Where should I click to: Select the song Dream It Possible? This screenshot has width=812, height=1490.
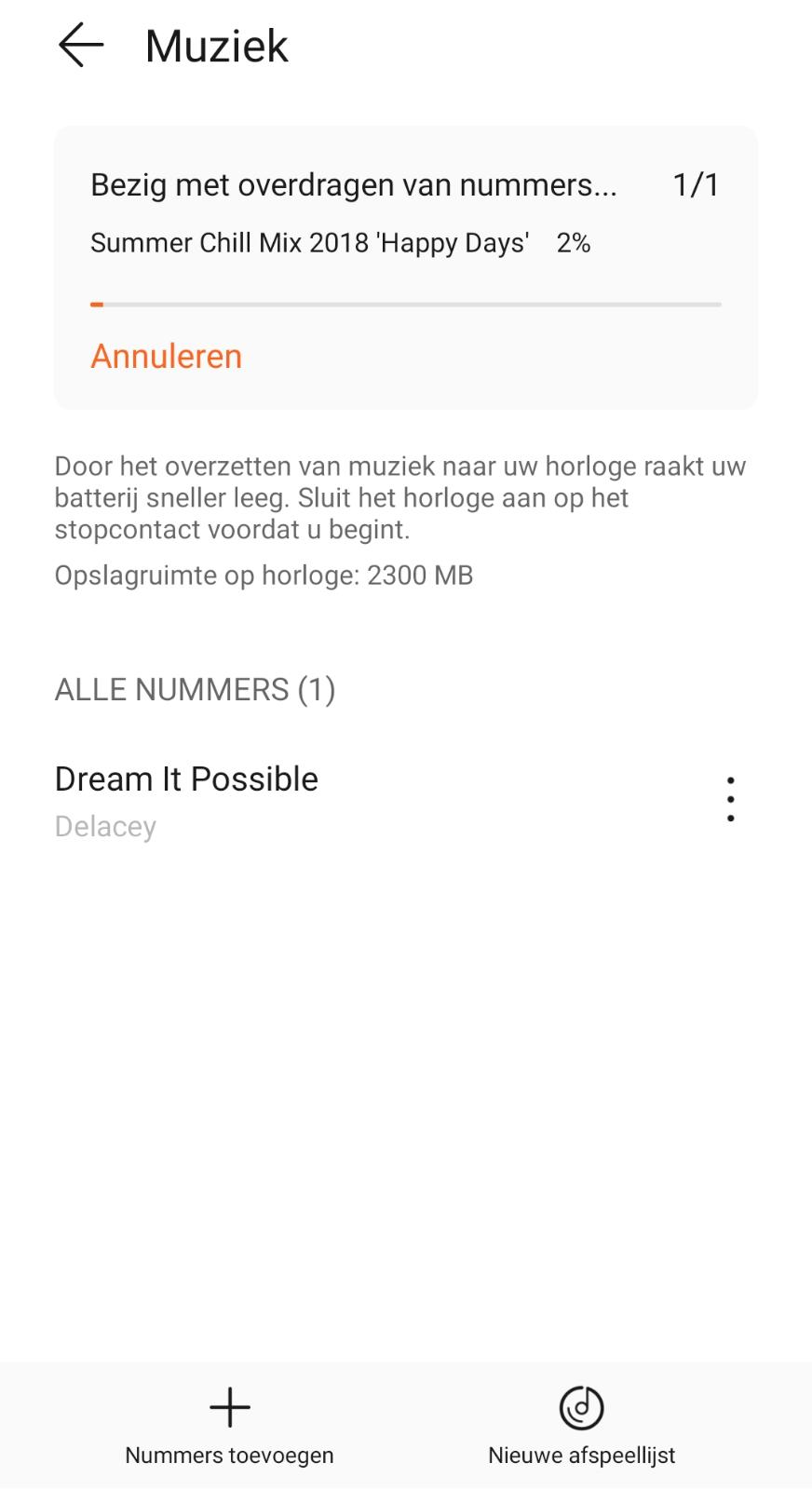[186, 779]
